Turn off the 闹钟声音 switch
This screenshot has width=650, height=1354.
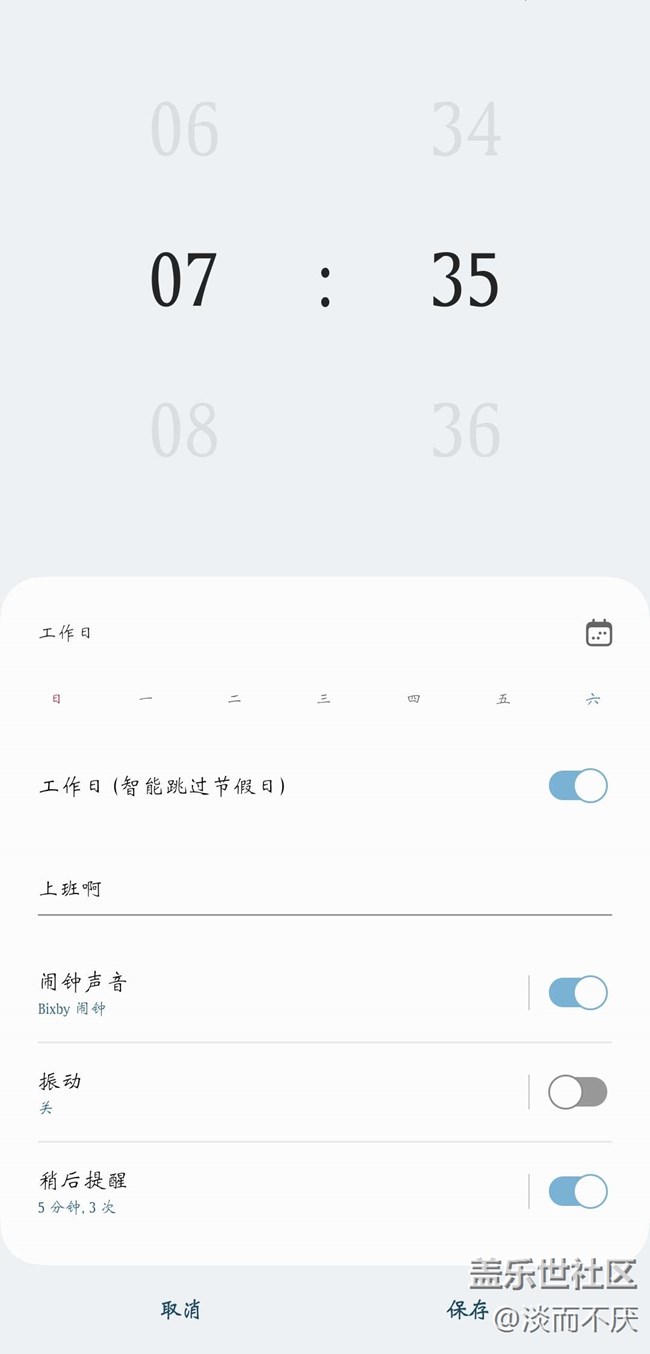pos(578,993)
